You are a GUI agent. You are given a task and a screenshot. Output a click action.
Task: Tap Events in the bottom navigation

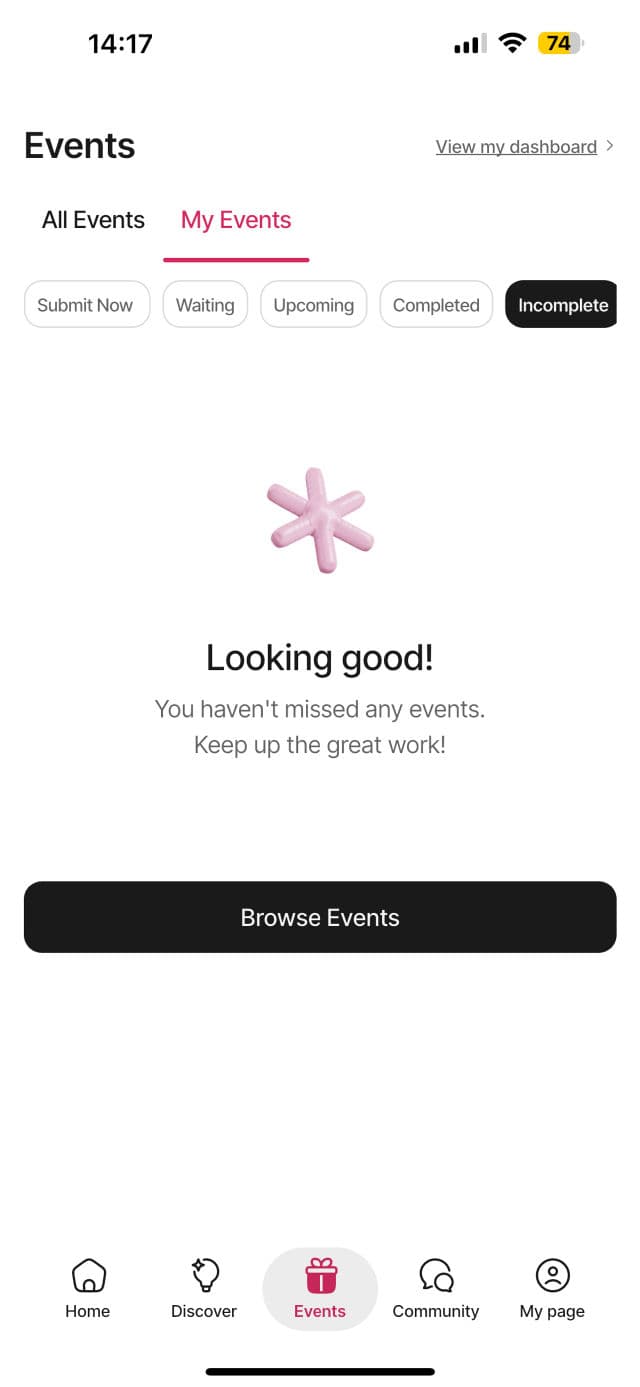click(320, 1288)
